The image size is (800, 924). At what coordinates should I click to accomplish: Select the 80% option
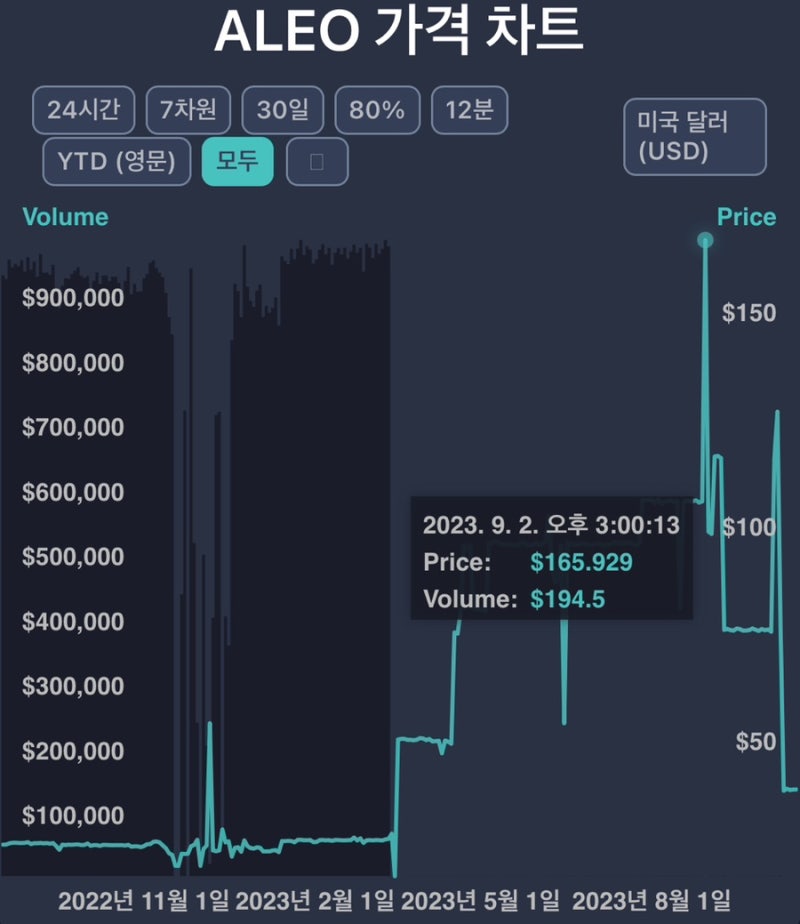point(378,111)
